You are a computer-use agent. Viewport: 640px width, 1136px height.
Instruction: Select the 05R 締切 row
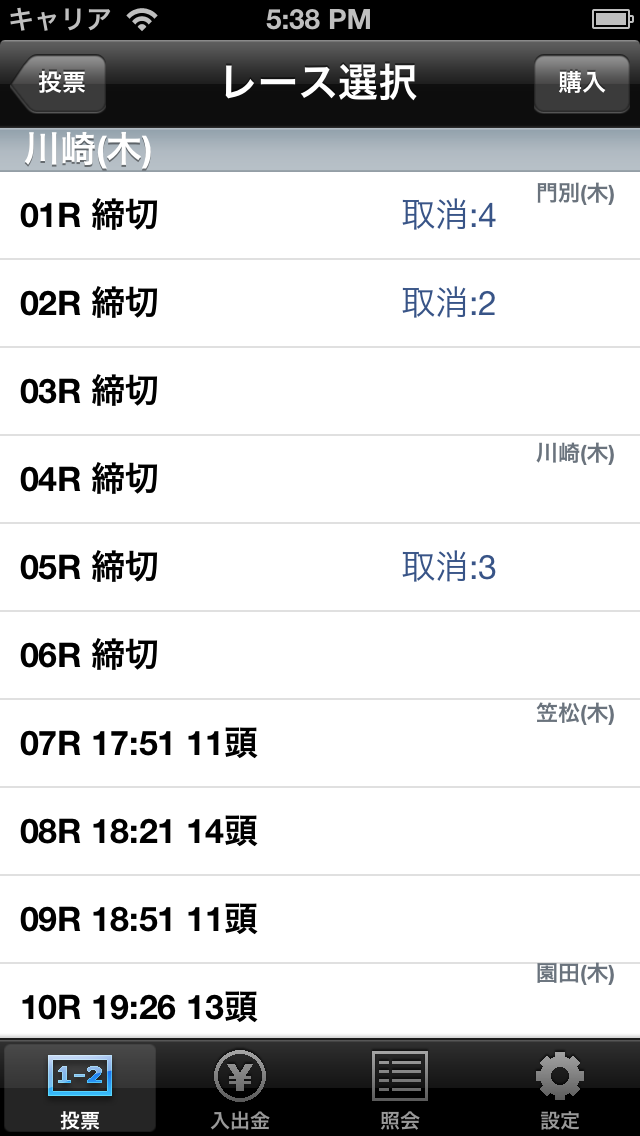click(320, 567)
